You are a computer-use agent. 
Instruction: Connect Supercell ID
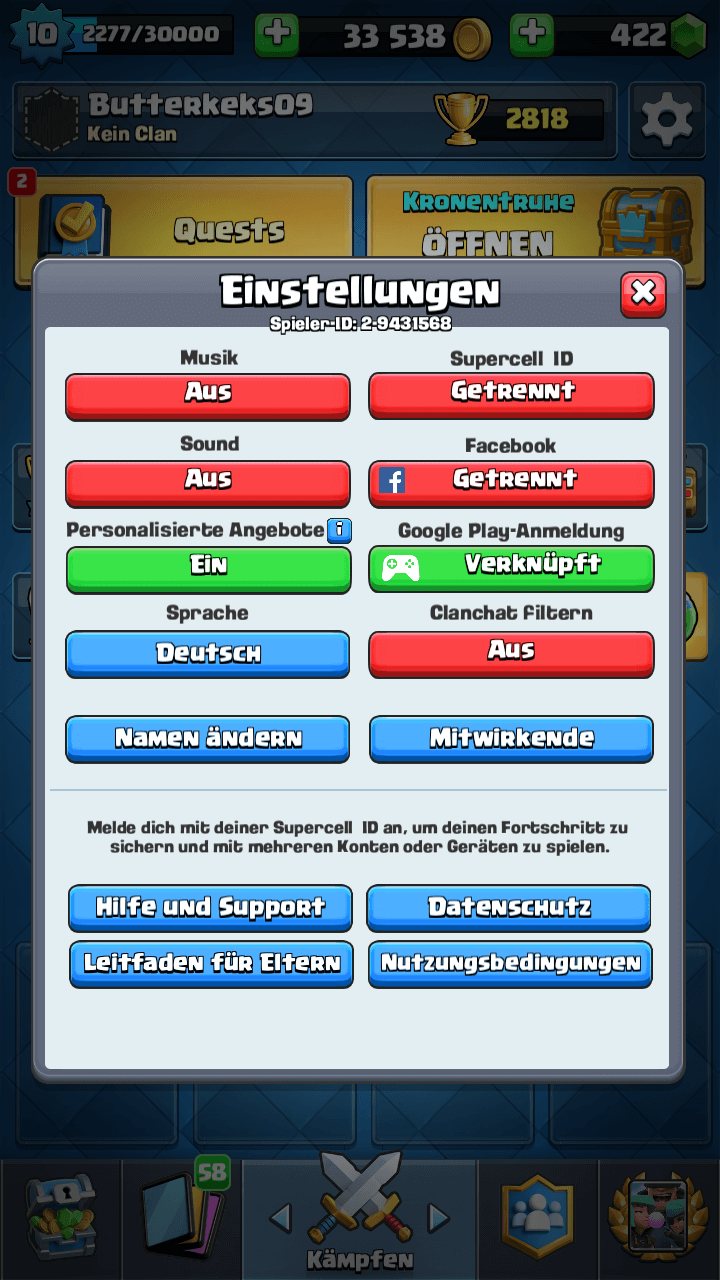pyautogui.click(x=511, y=393)
